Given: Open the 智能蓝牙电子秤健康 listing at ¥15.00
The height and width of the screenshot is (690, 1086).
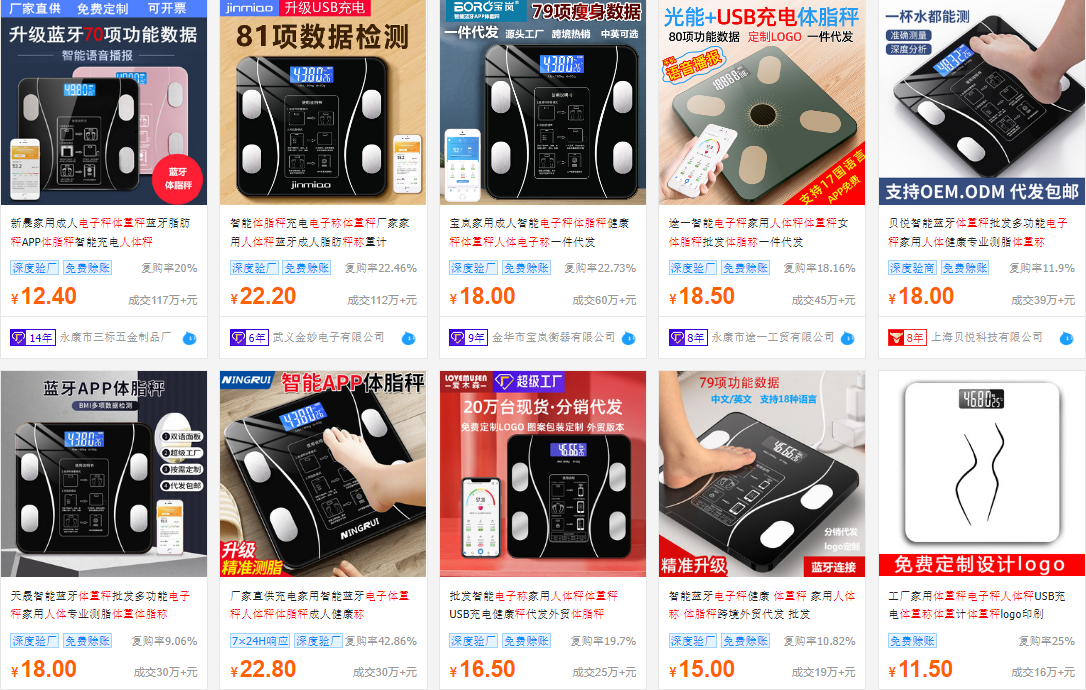Looking at the screenshot, I should point(762,474).
